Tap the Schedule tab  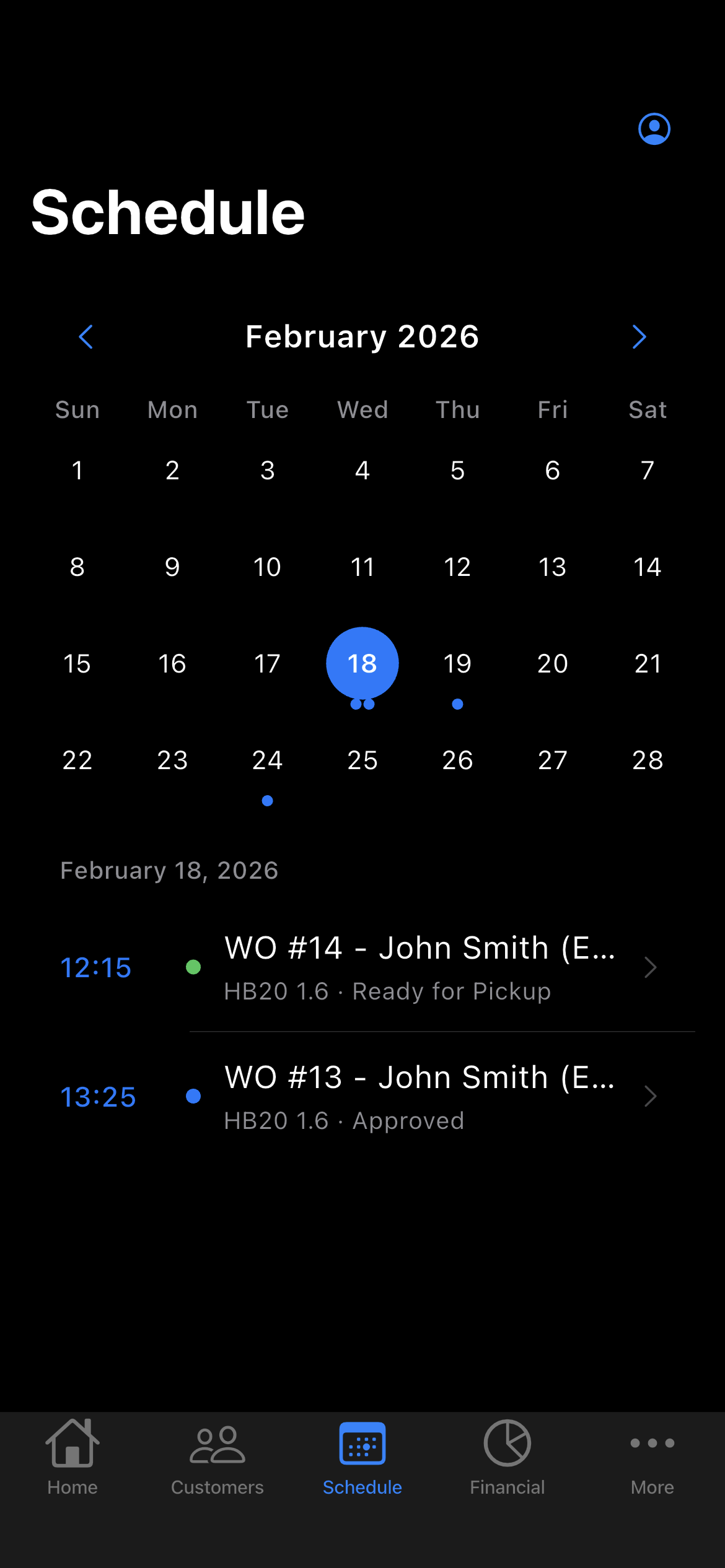[x=362, y=1457]
